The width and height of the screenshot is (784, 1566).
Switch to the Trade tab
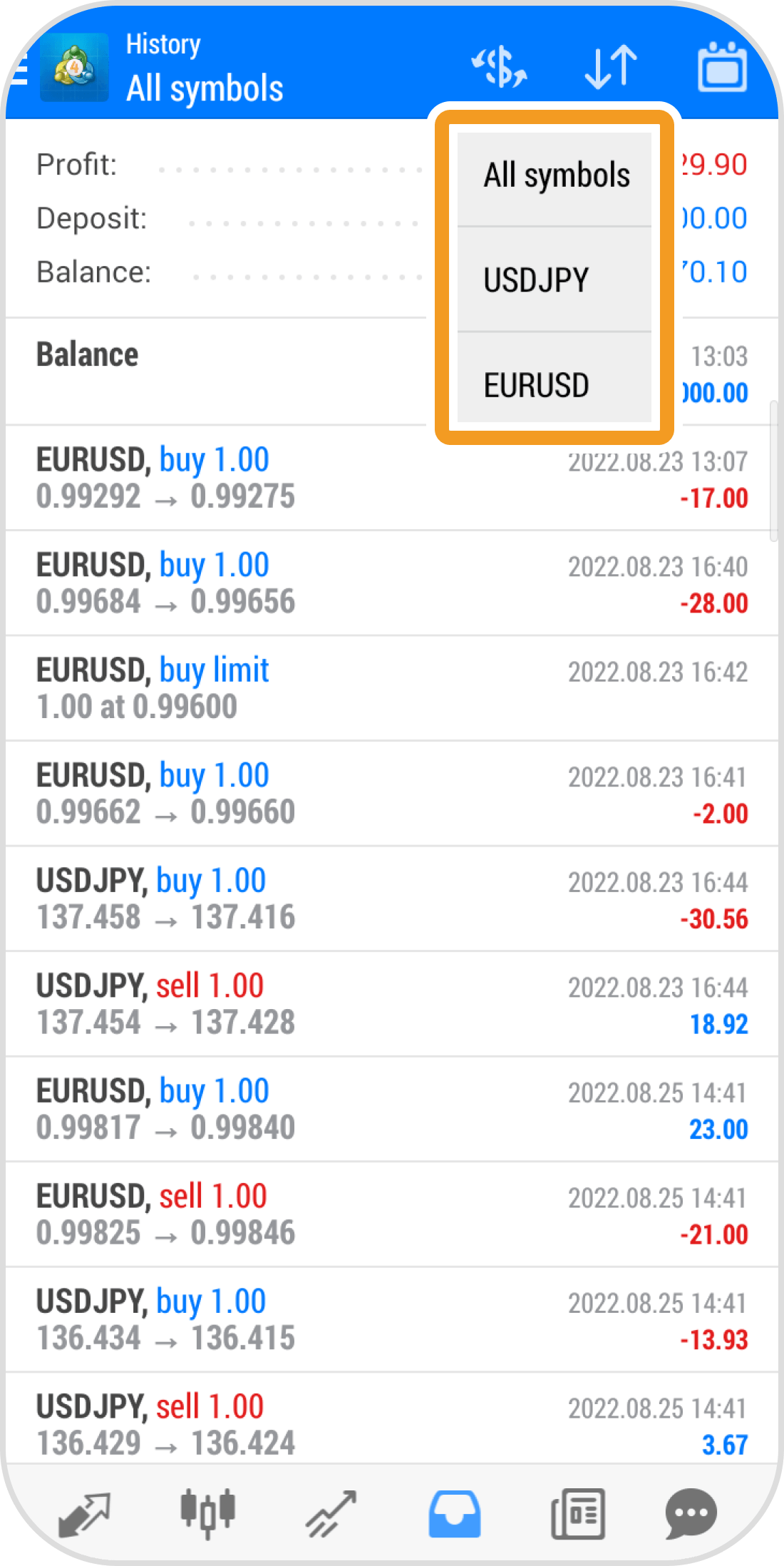pos(331,1513)
